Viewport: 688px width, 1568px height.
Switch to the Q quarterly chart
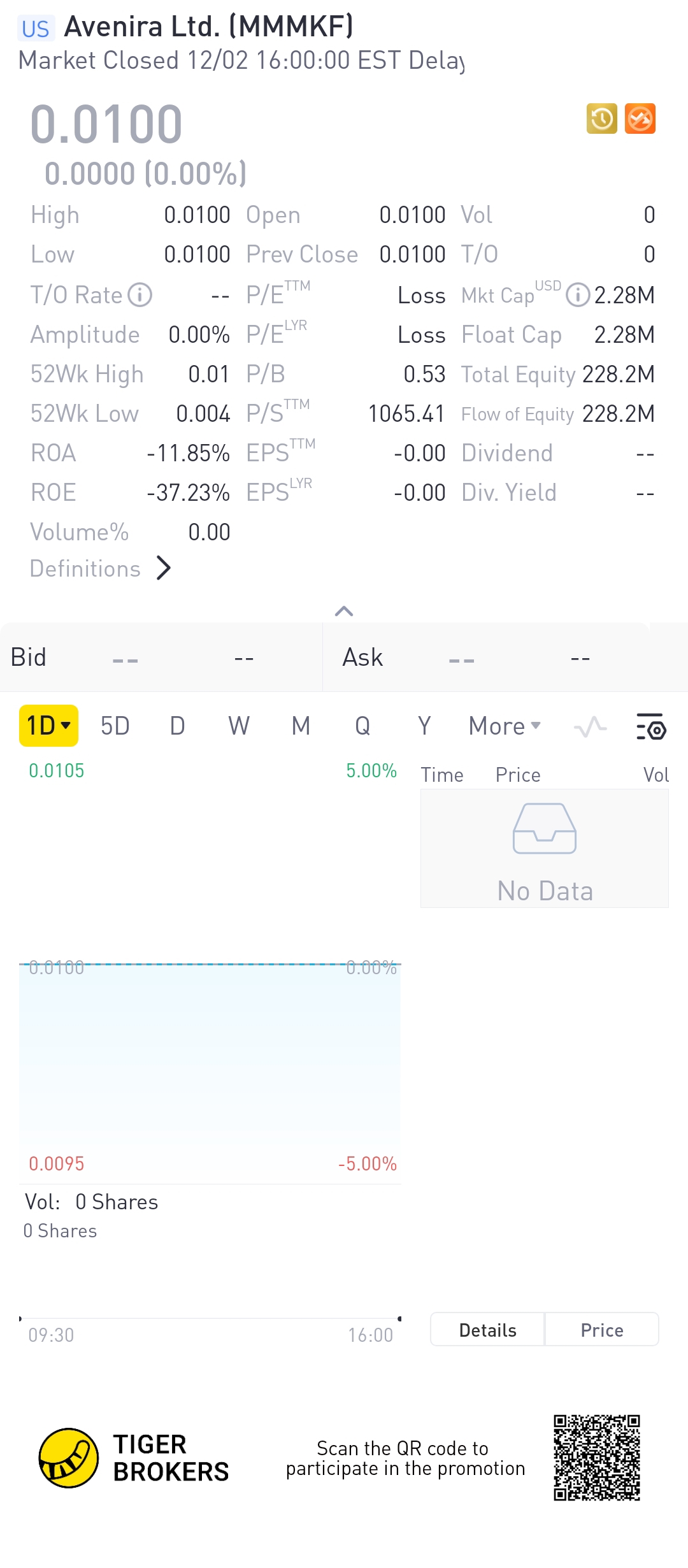click(362, 726)
